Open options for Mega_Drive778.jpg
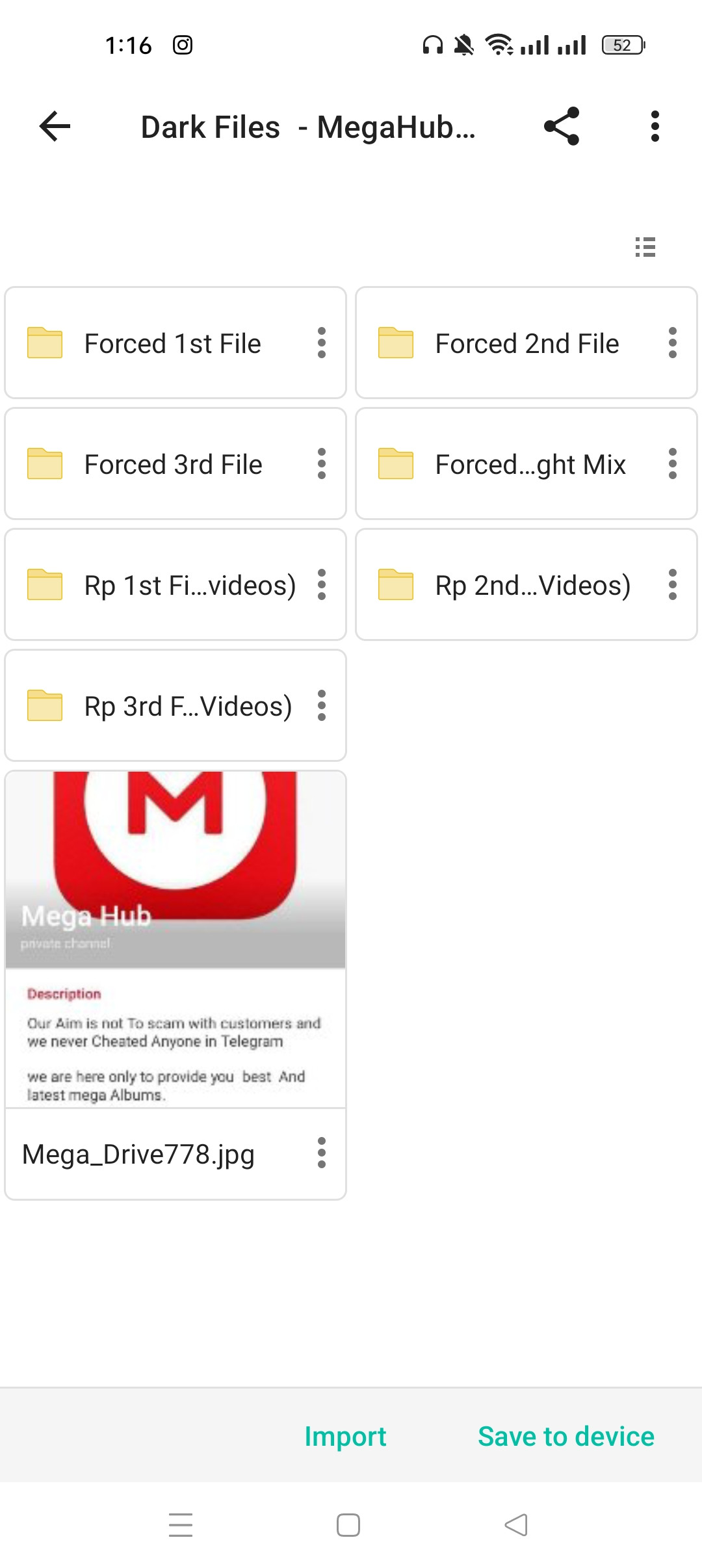This screenshot has width=702, height=1568. (x=321, y=1153)
